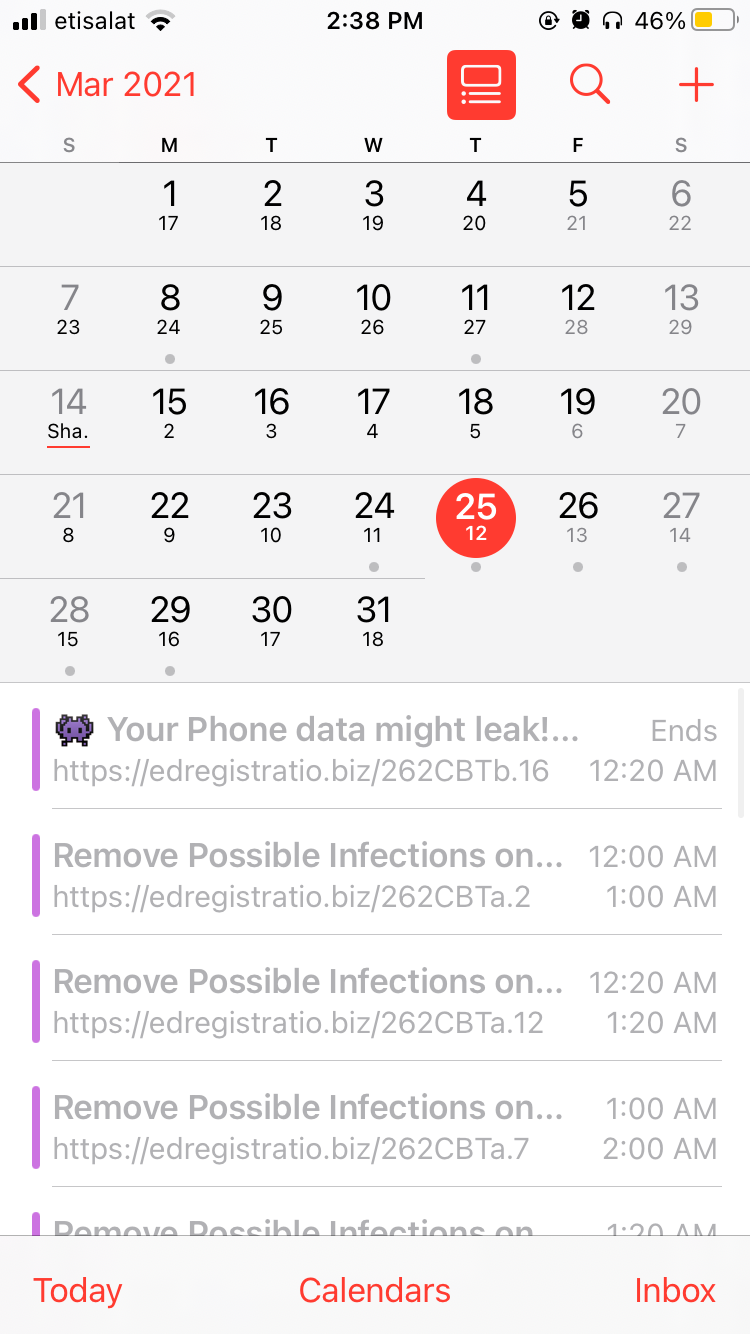Viewport: 750px width, 1334px height.
Task: Open the Inbox
Action: [x=675, y=1290]
